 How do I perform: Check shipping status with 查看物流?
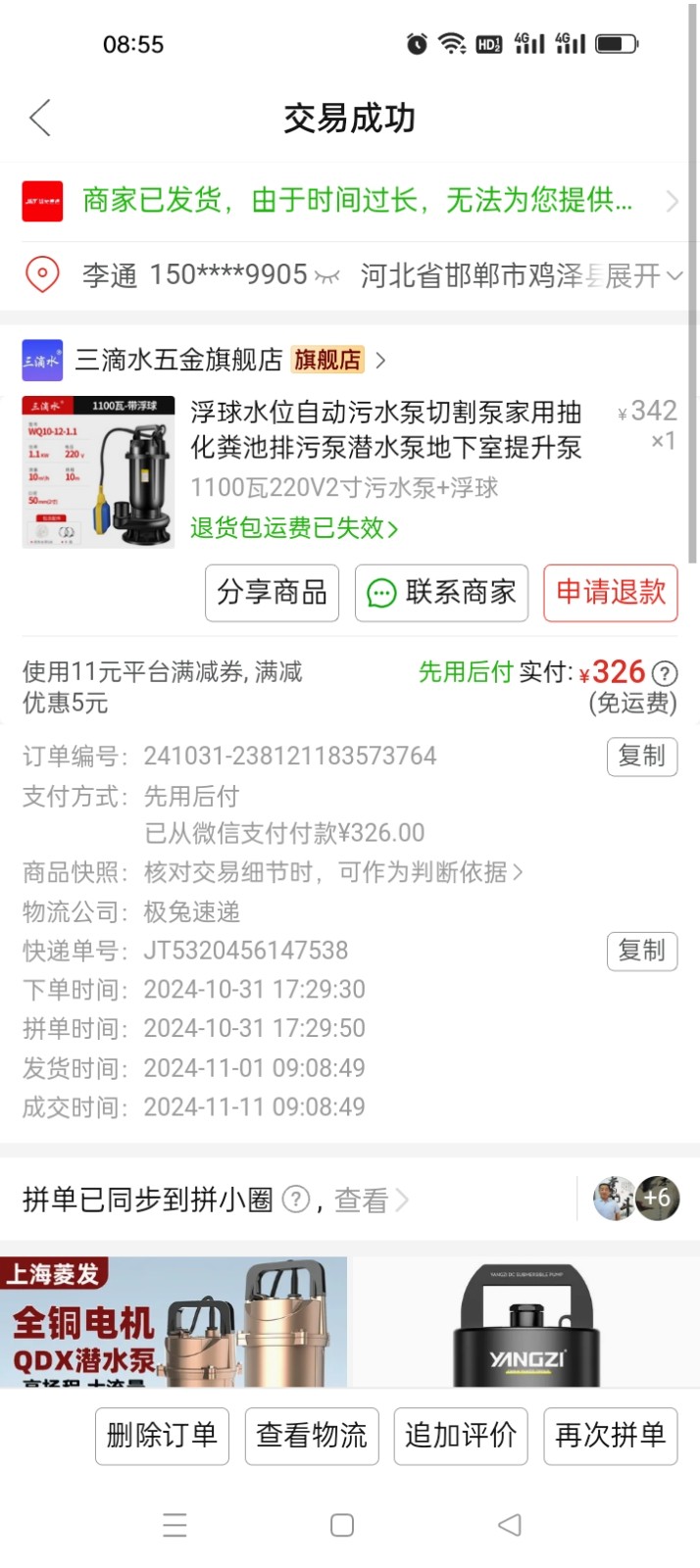coord(312,1436)
